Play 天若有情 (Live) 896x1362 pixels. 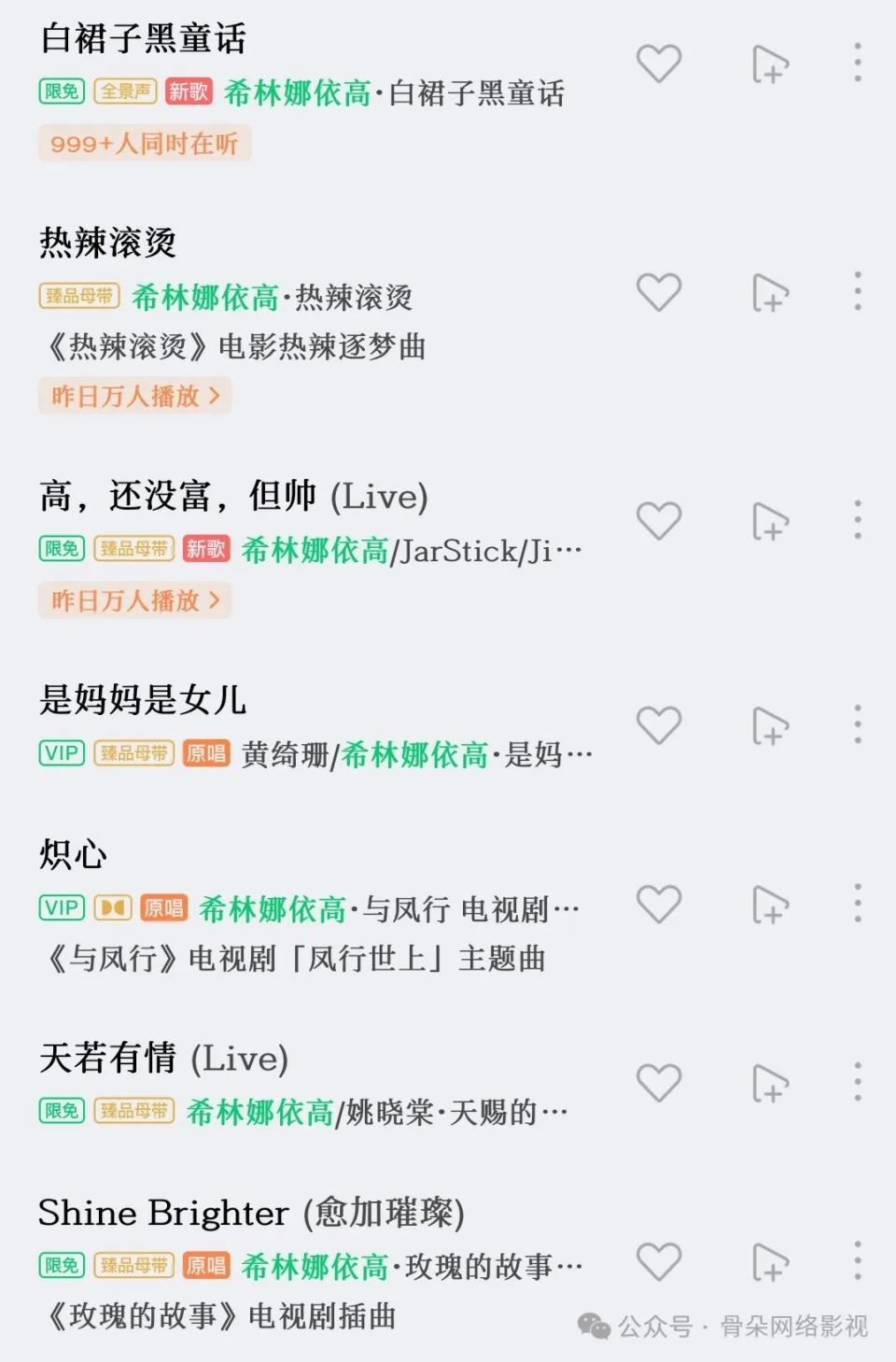point(164,1058)
